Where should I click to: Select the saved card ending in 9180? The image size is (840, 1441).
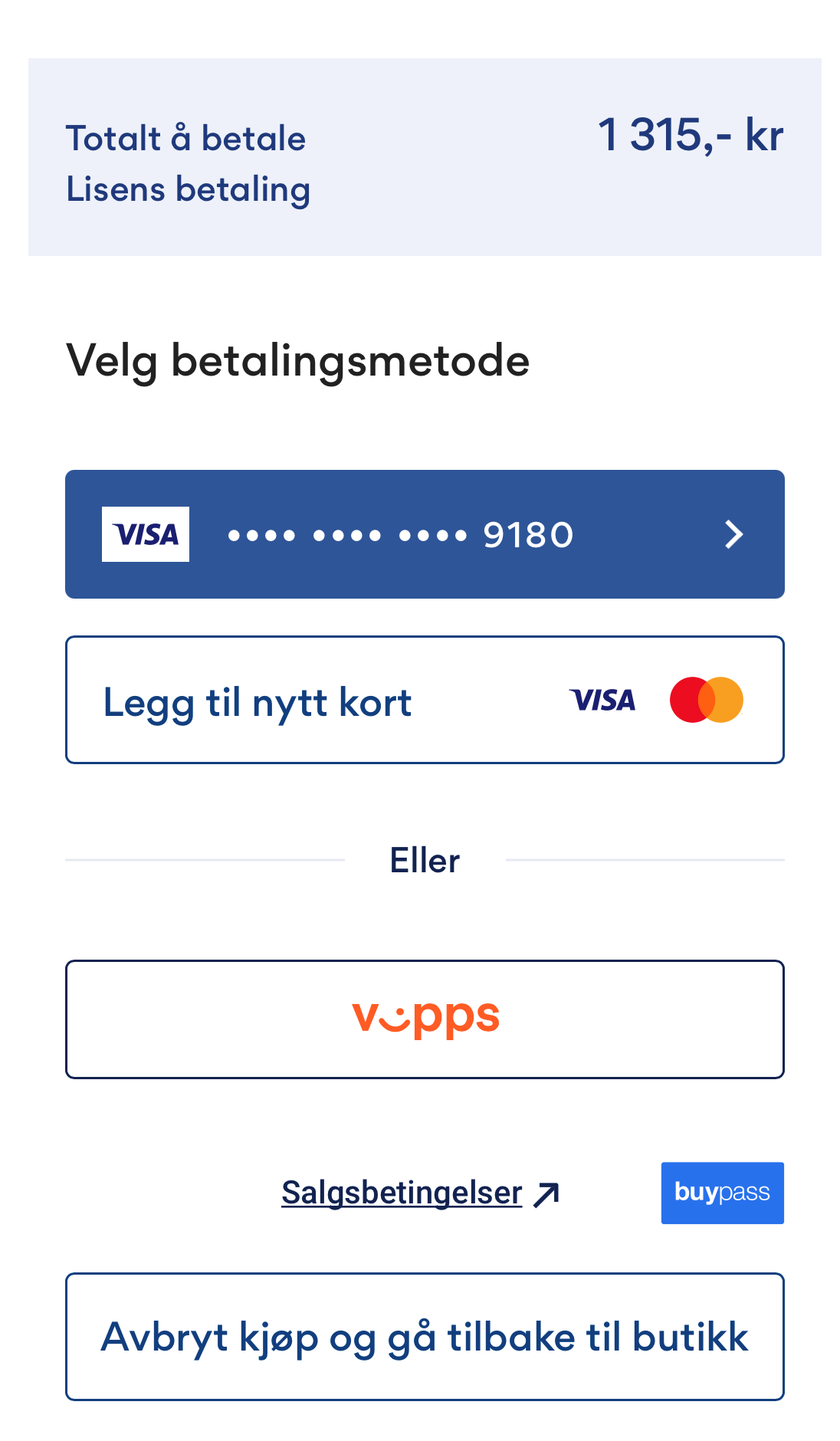[425, 534]
